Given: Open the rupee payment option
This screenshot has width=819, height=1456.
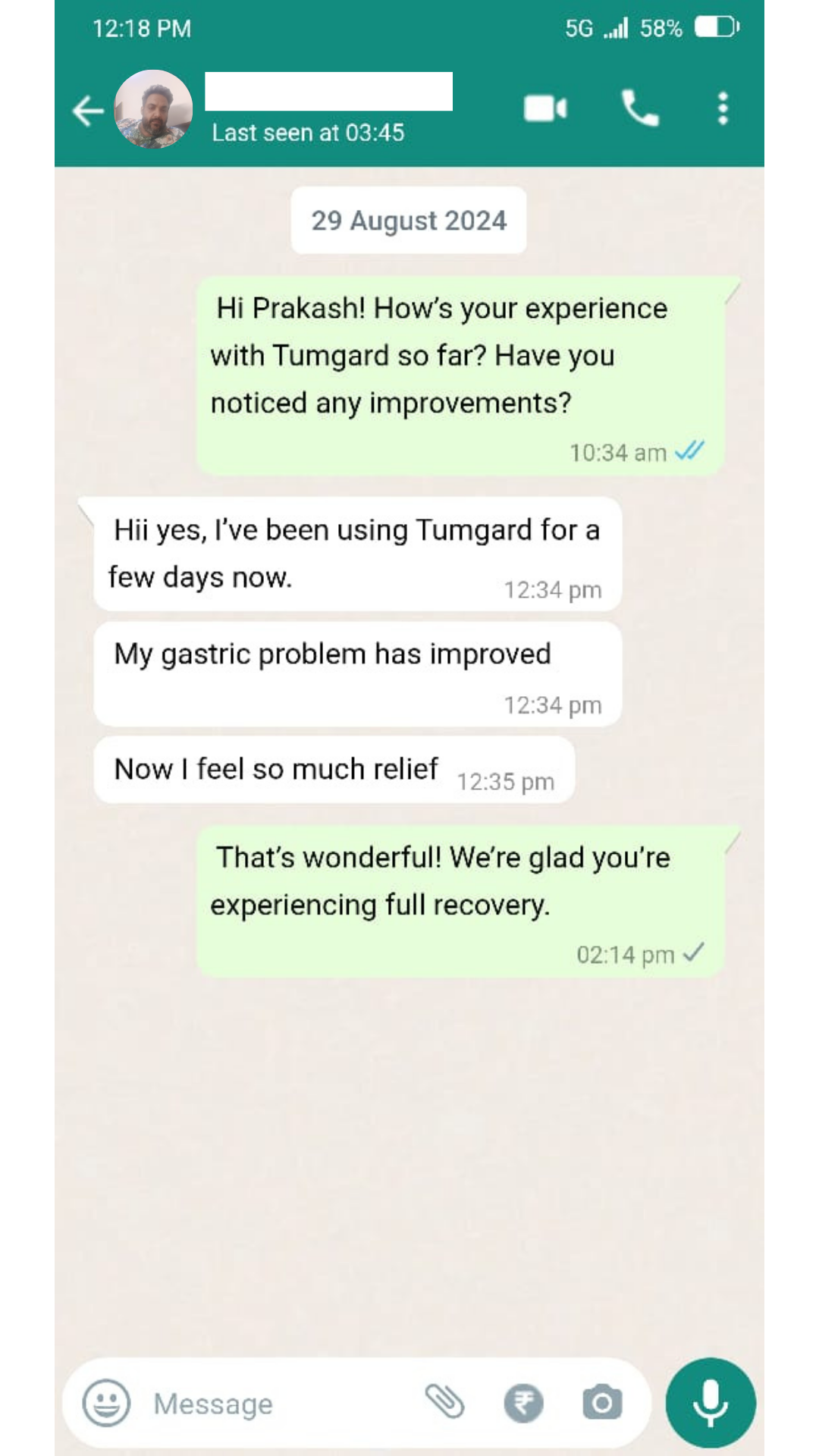Looking at the screenshot, I should click(524, 1403).
